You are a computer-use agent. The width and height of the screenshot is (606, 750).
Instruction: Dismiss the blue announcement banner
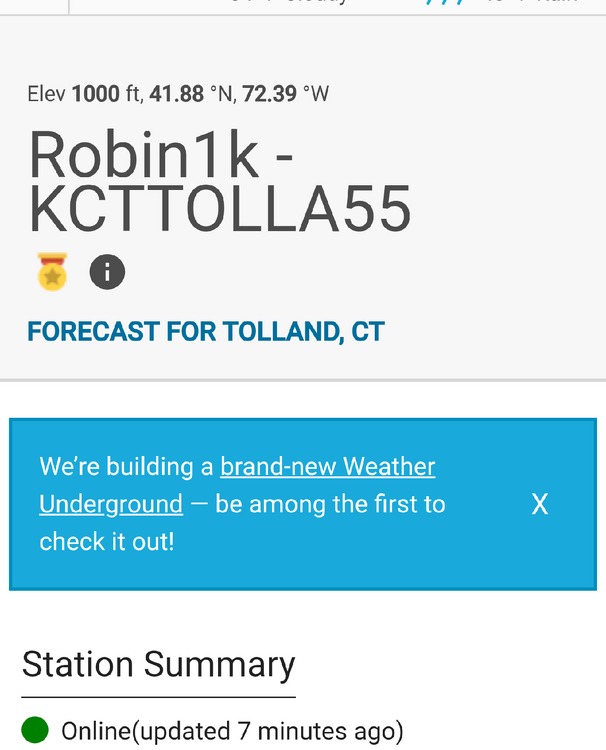click(540, 504)
